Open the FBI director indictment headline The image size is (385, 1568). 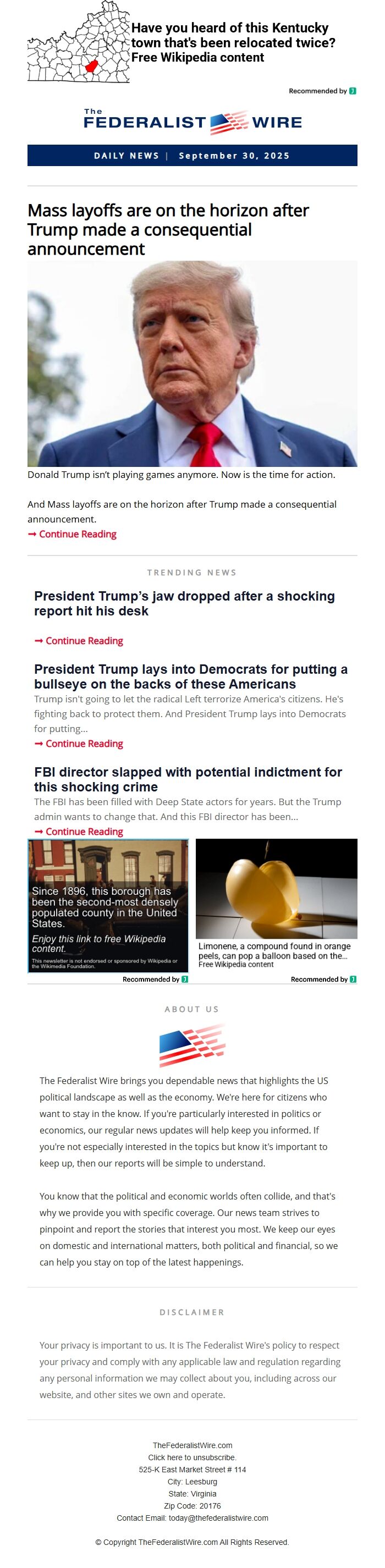pyautogui.click(x=188, y=779)
